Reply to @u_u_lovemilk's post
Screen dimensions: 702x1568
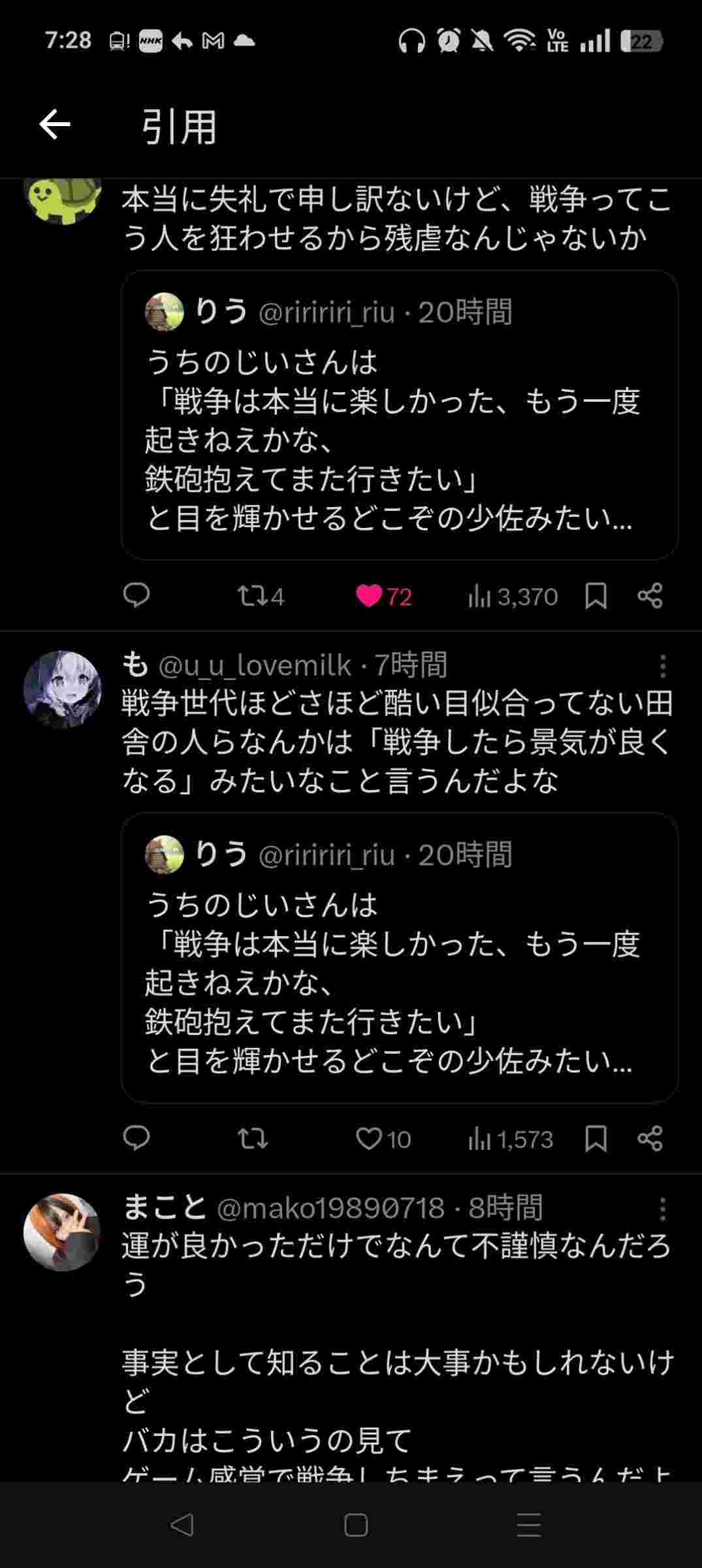(136, 1139)
